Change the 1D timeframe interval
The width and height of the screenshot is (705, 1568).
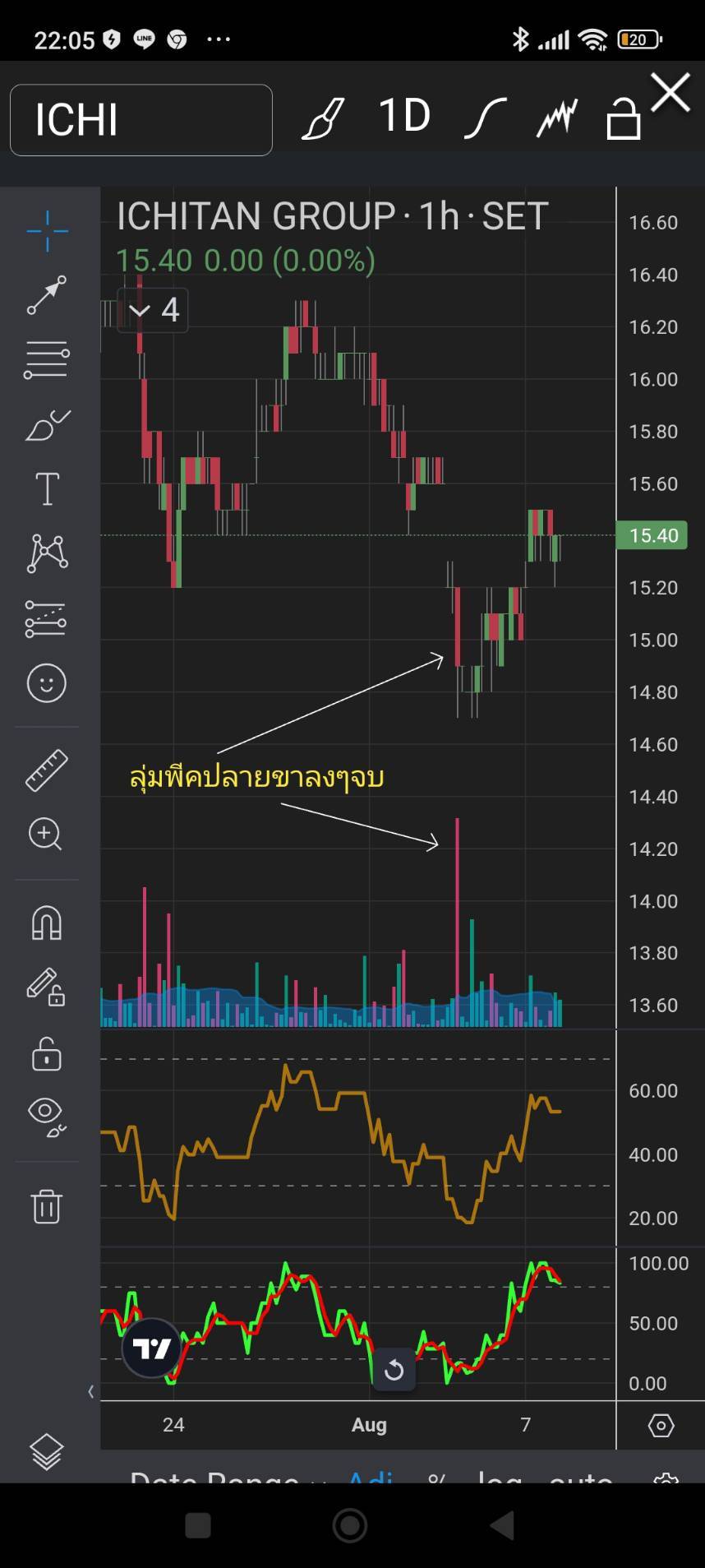coord(404,116)
